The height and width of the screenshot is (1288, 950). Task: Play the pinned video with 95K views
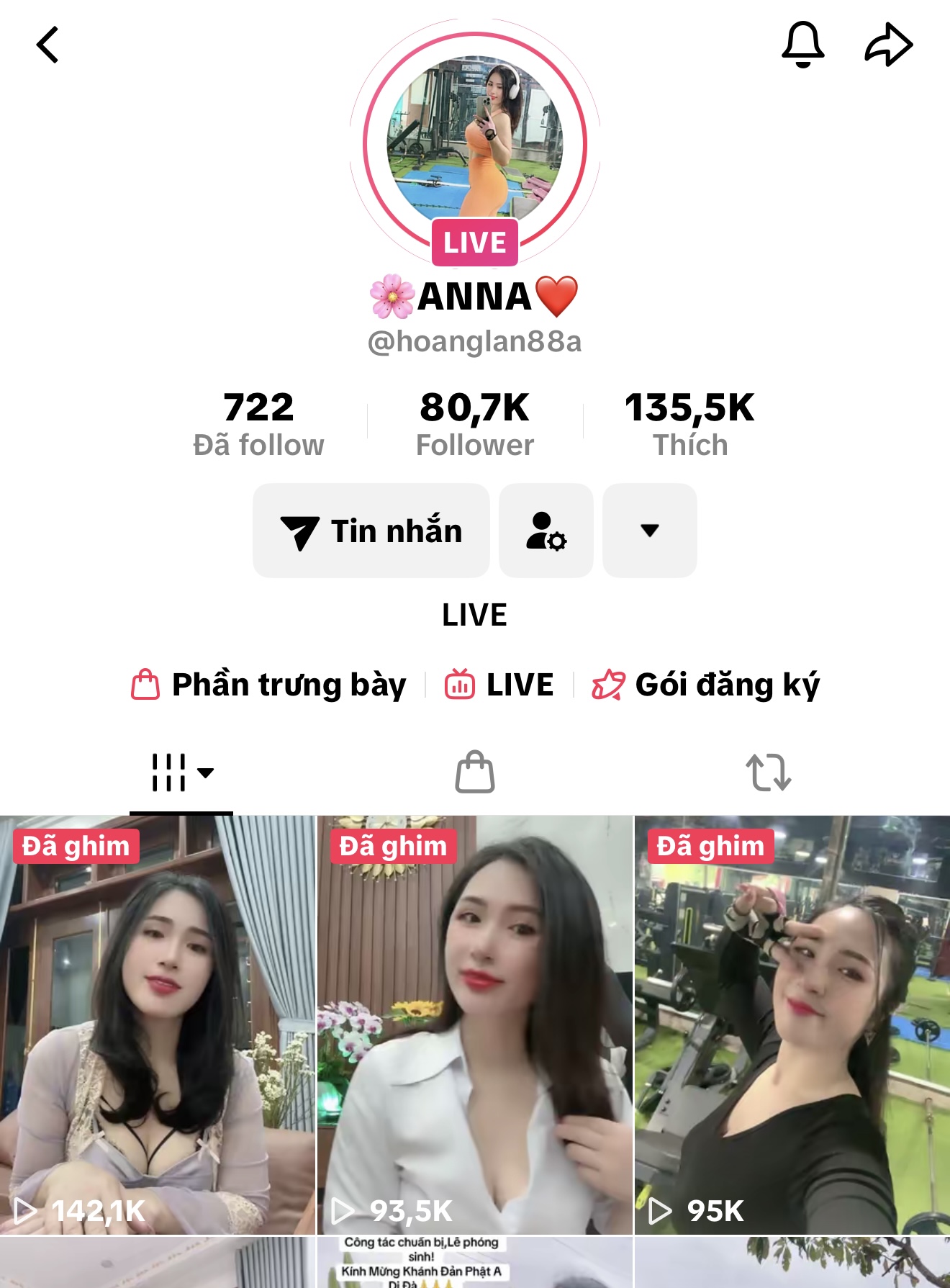[792, 1024]
